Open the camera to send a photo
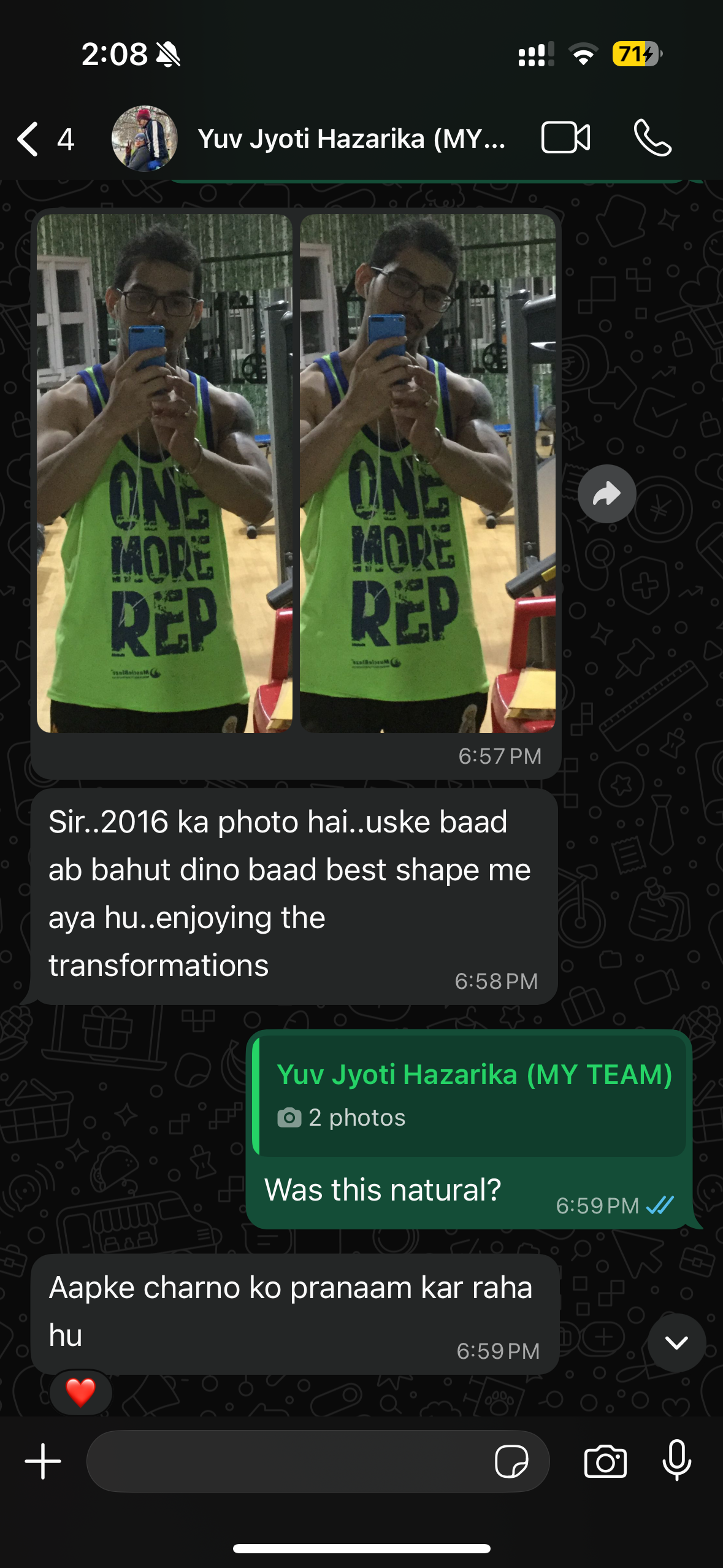The height and width of the screenshot is (1568, 723). click(605, 1461)
